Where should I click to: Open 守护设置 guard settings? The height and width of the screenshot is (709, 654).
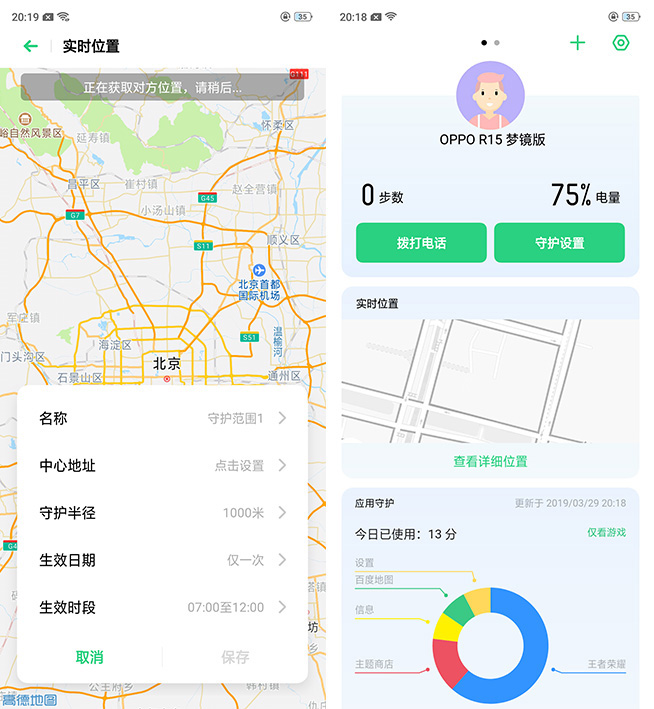559,243
